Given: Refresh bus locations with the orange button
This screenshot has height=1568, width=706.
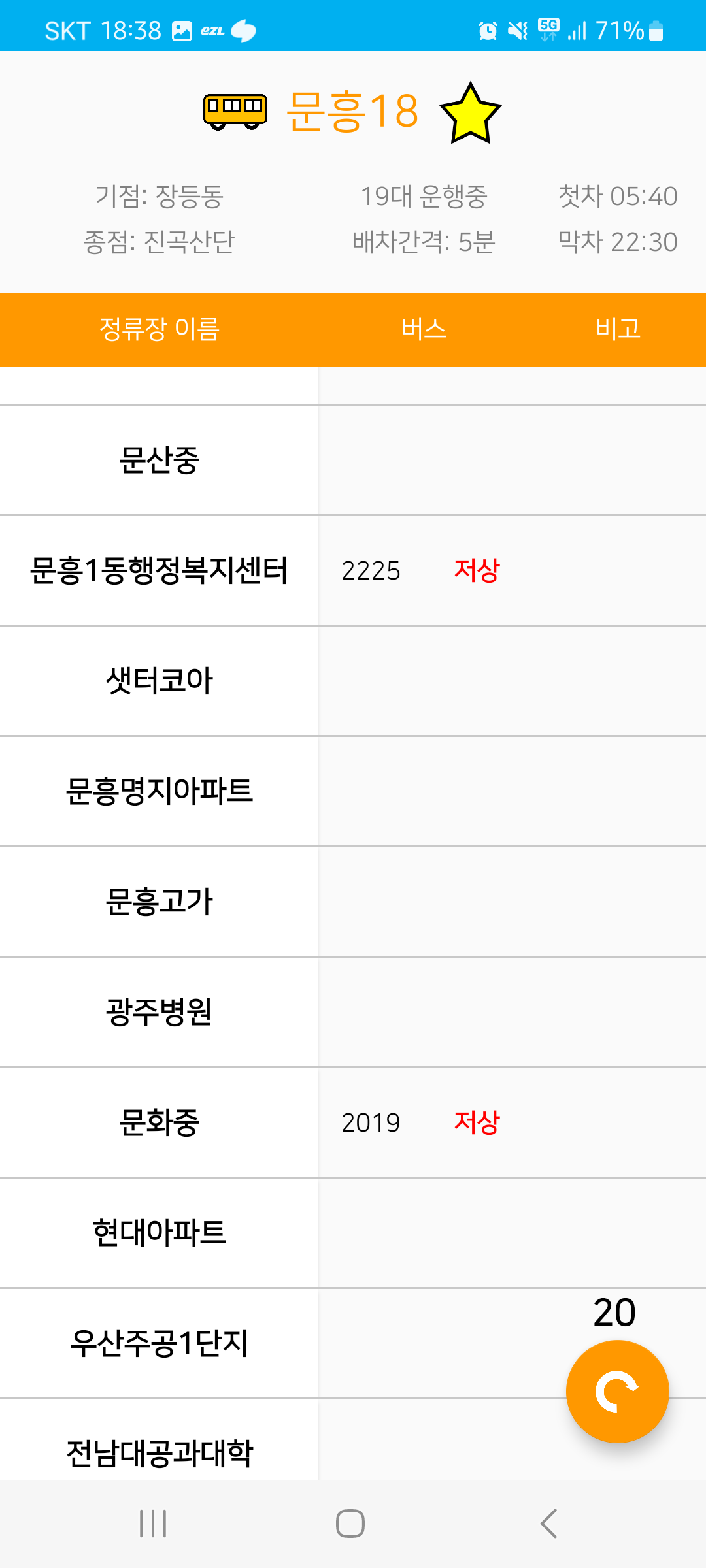Looking at the screenshot, I should [x=617, y=1392].
